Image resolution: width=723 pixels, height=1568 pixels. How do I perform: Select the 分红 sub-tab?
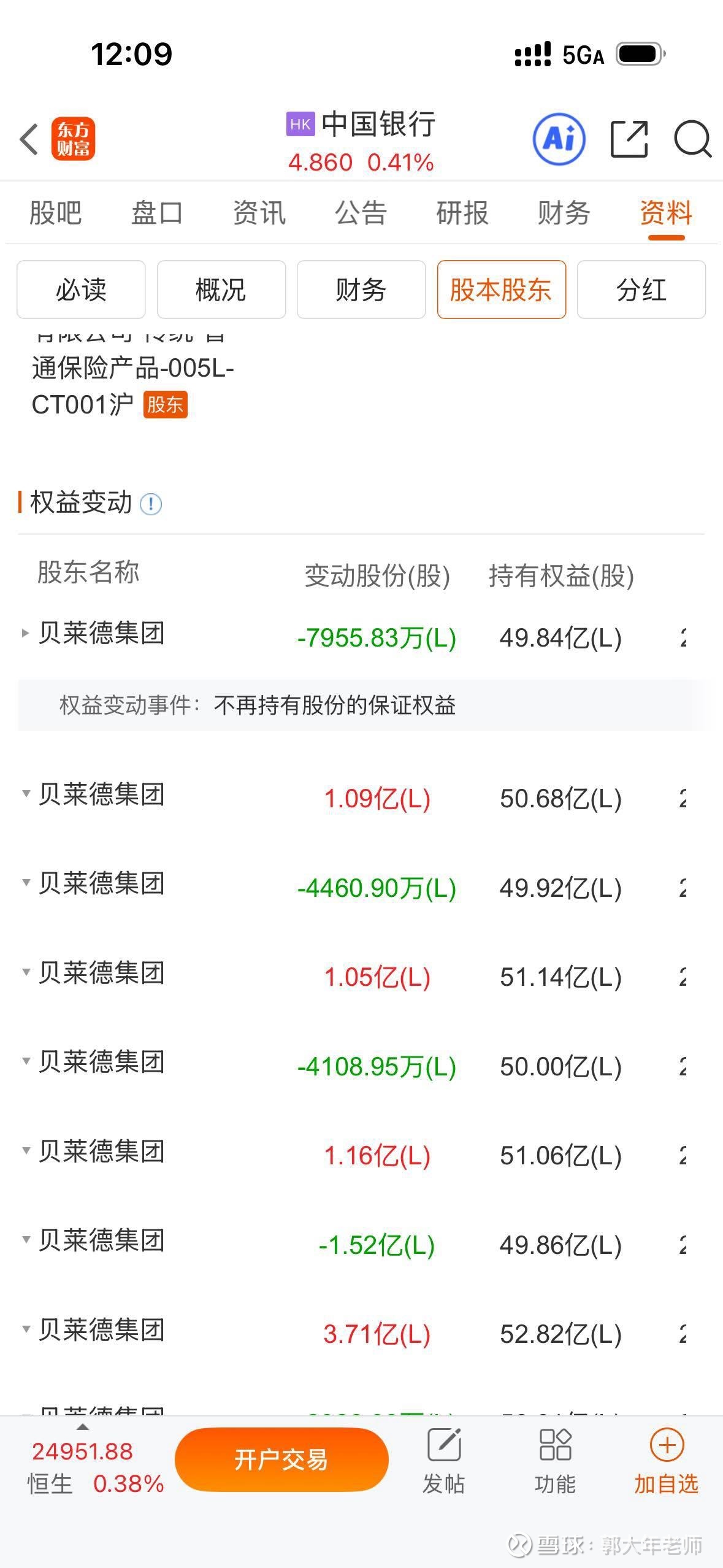[x=641, y=290]
